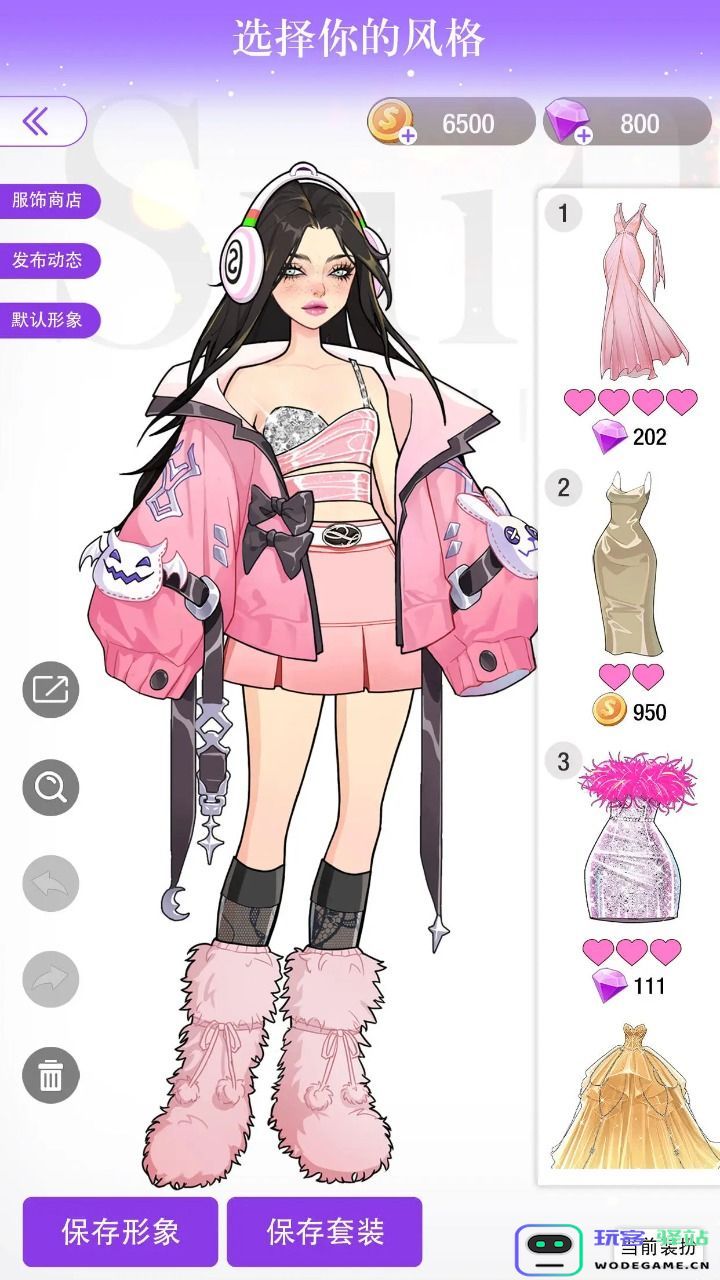Undo the last outfit change

coord(50,883)
